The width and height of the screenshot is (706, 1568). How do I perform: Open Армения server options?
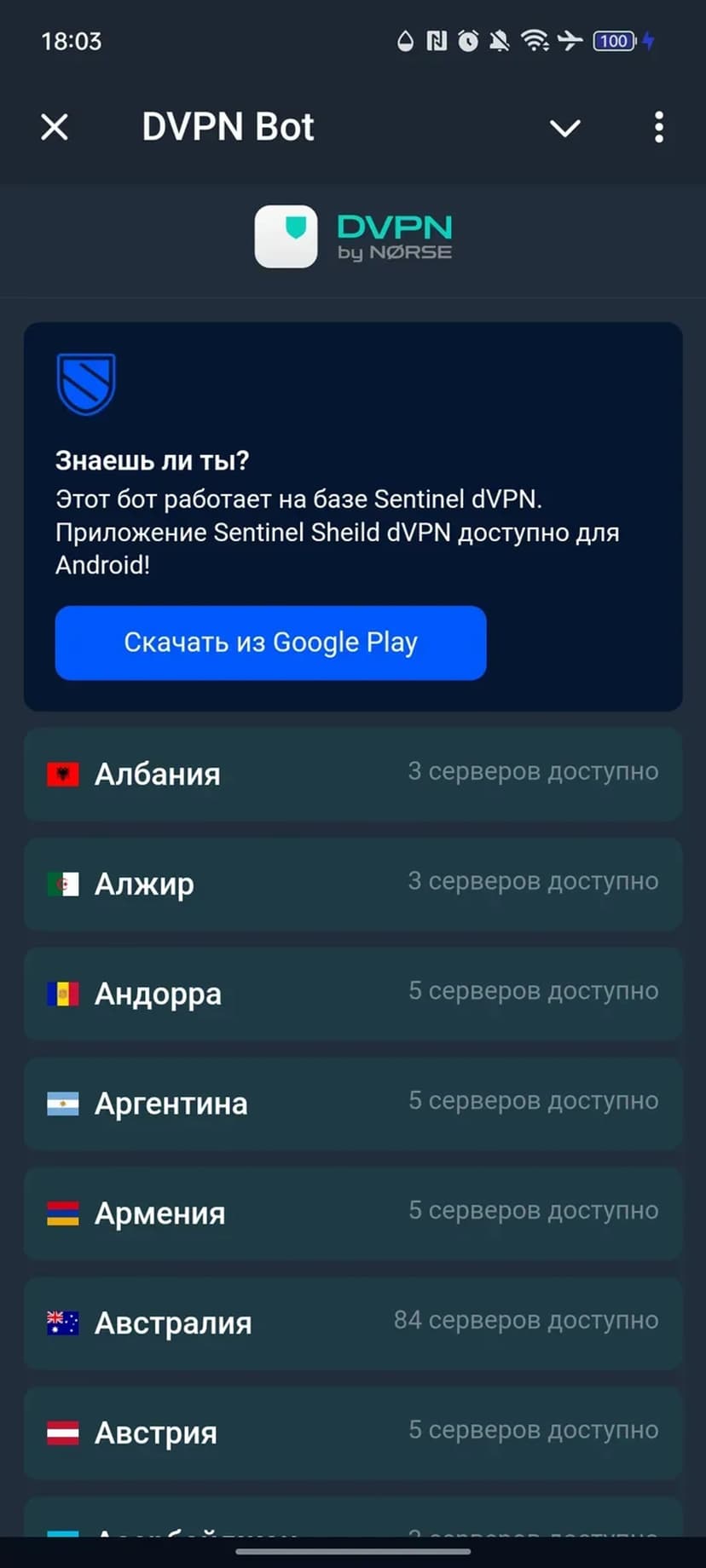[353, 1213]
